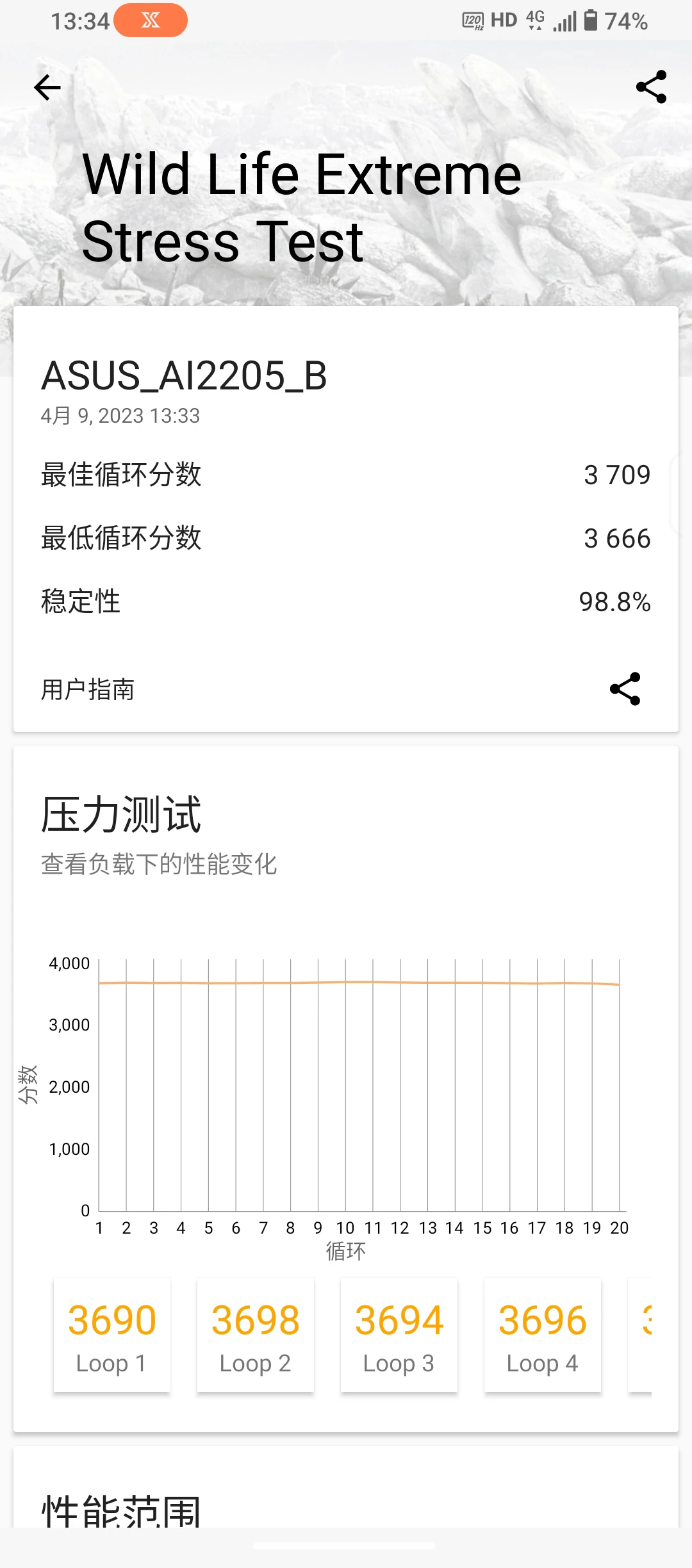
Task: Select the Loop 1 score card 3690
Action: [111, 1335]
